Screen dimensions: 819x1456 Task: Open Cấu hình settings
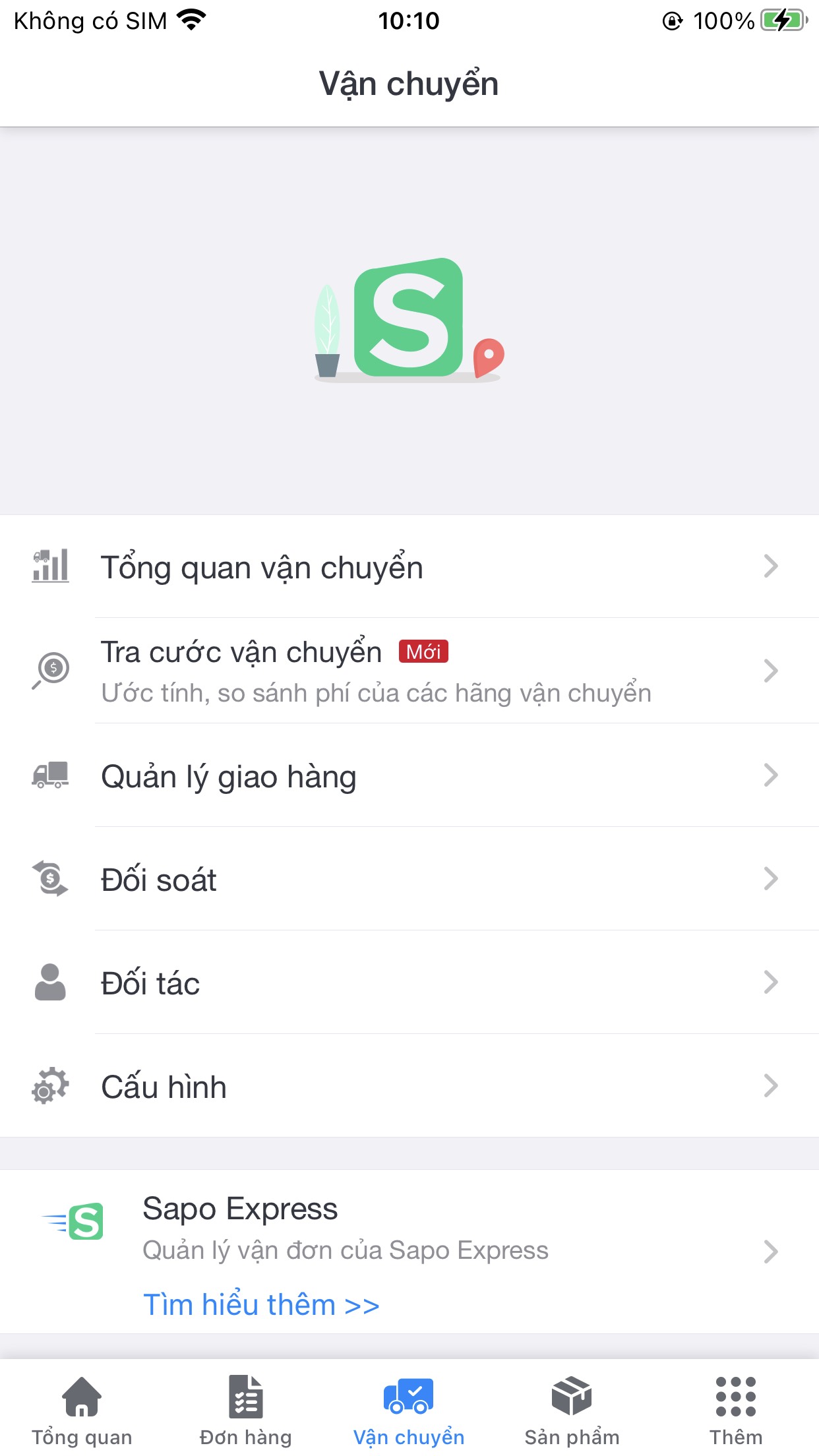pyautogui.click(x=409, y=1086)
